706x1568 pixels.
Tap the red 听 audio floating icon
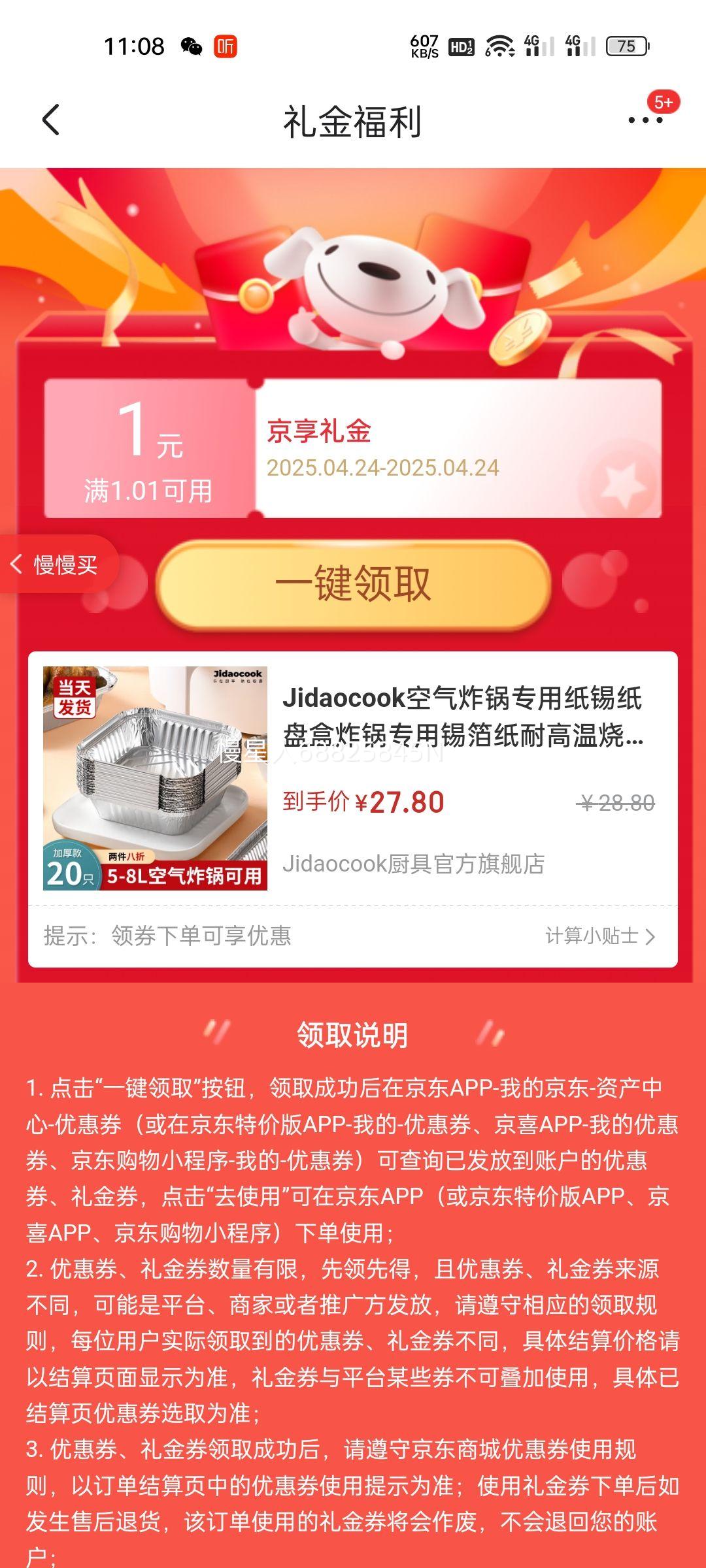click(226, 46)
